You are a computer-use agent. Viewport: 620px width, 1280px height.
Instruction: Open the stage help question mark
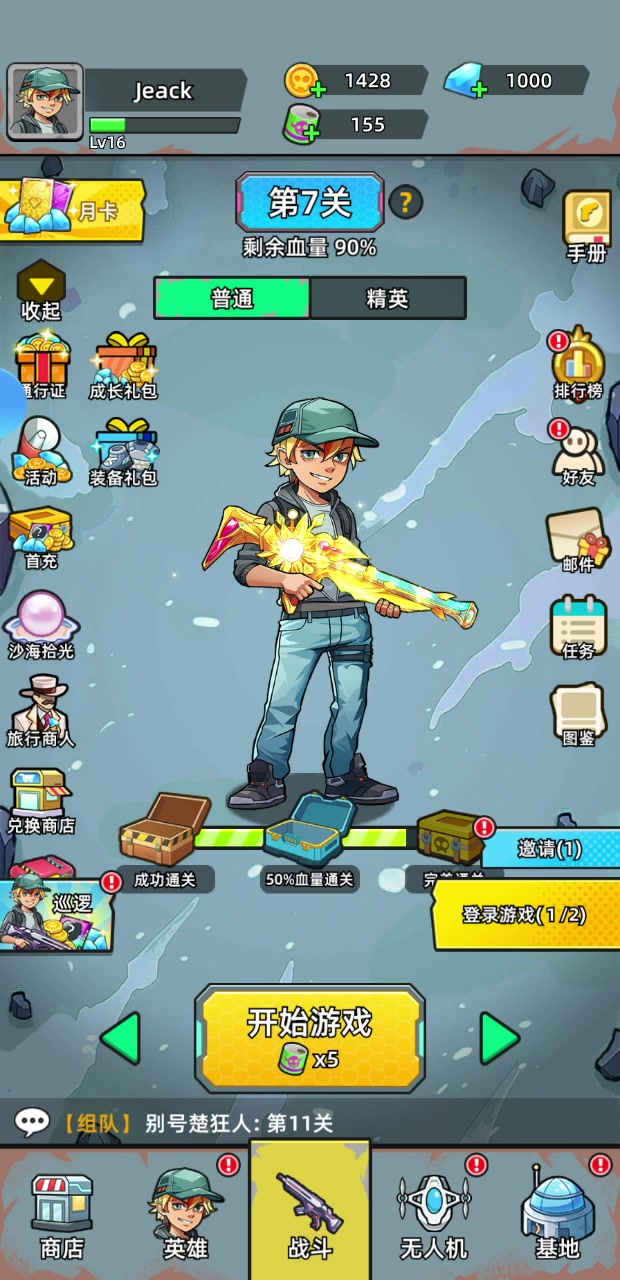pyautogui.click(x=405, y=202)
